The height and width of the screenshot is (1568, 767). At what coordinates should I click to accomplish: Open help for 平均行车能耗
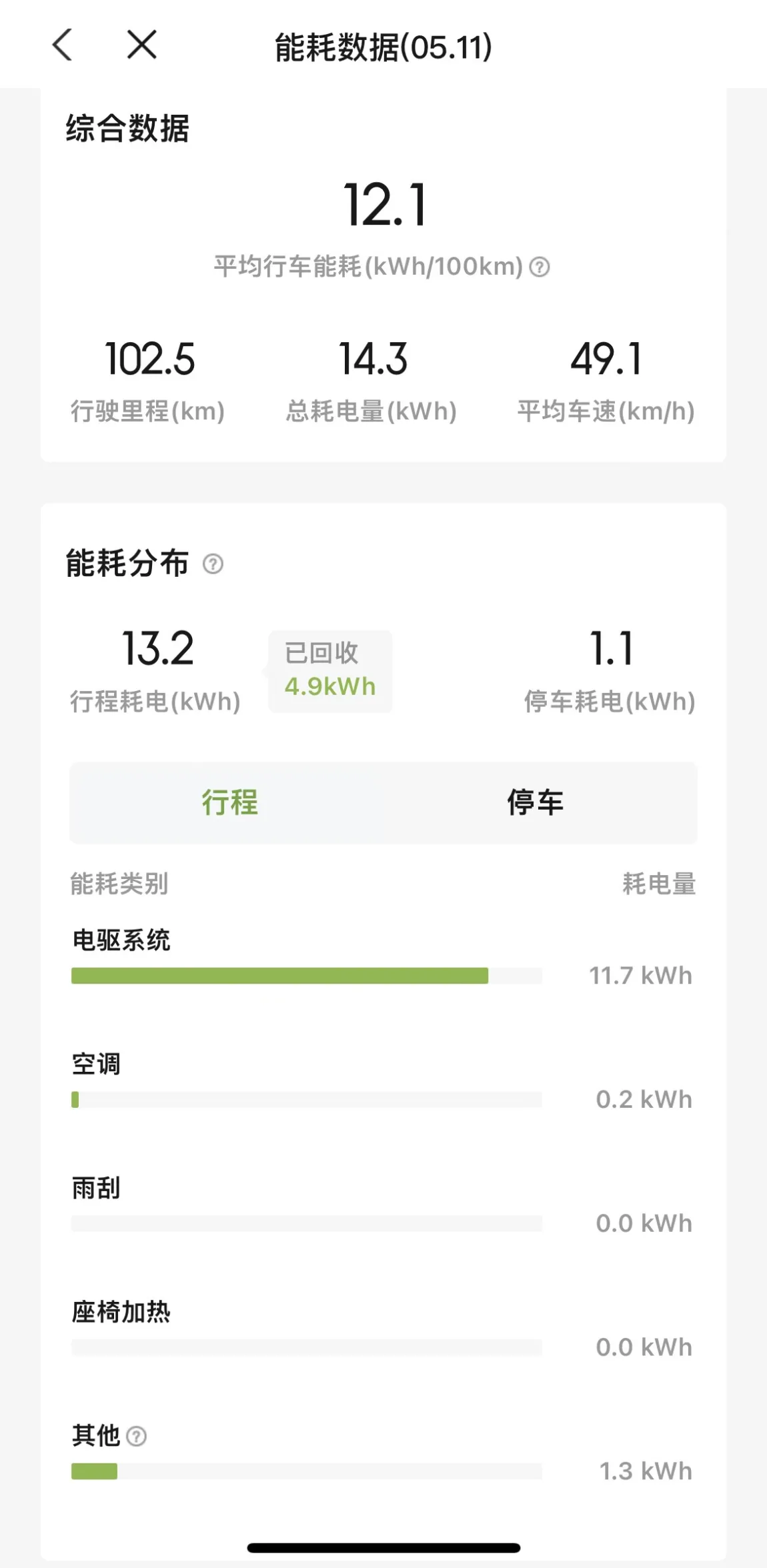[x=540, y=267]
